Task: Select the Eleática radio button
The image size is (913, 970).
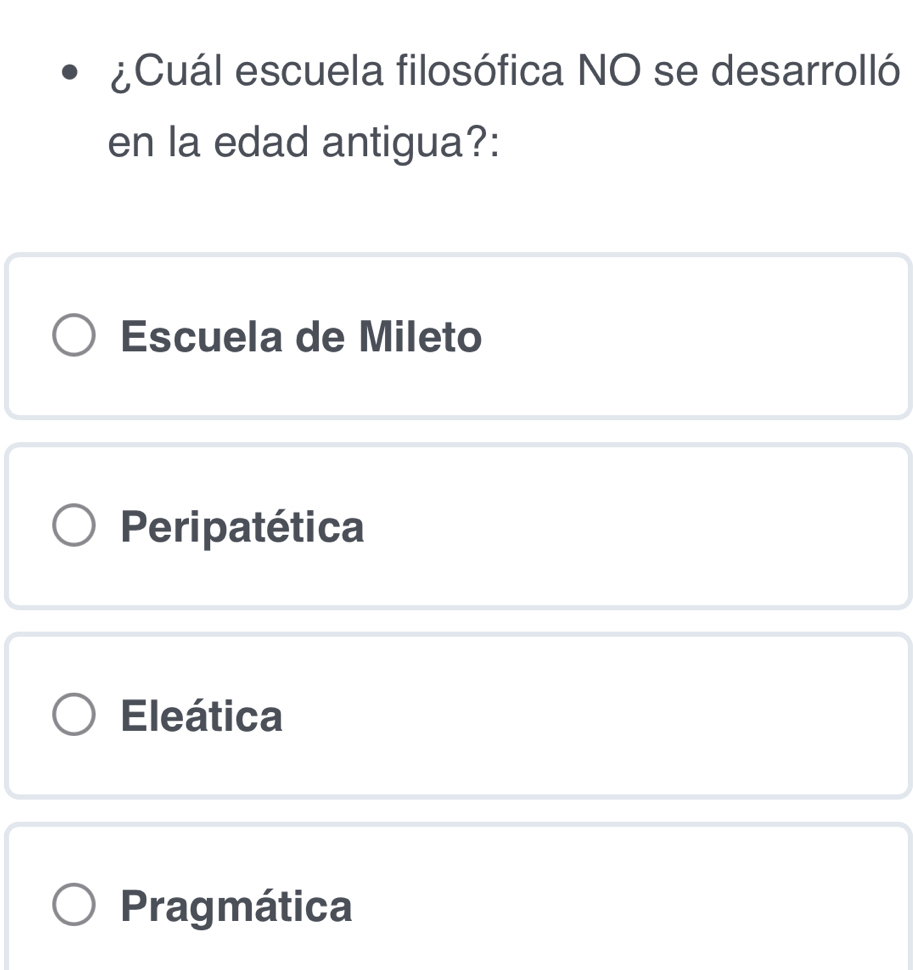Action: (74, 714)
